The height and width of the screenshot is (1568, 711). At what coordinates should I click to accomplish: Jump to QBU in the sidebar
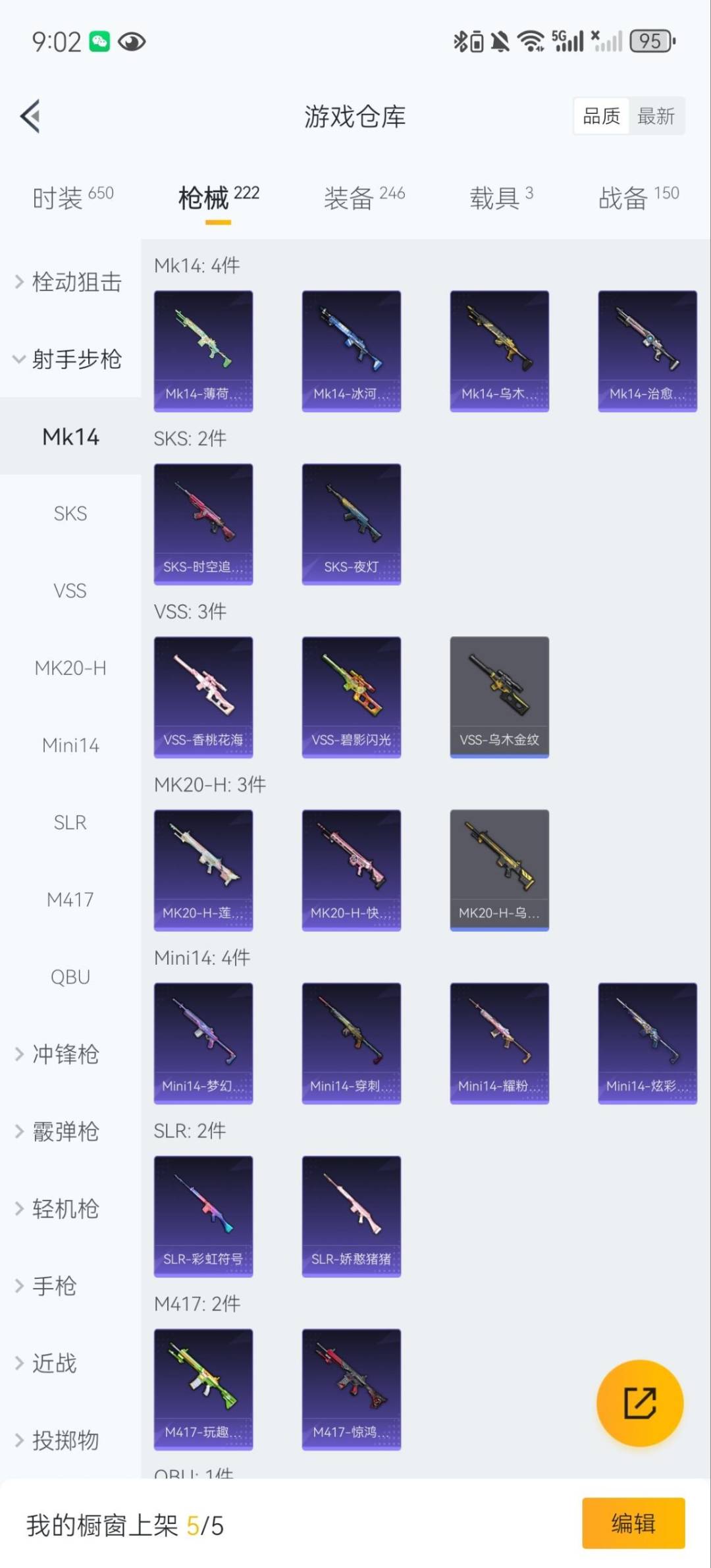click(x=70, y=977)
